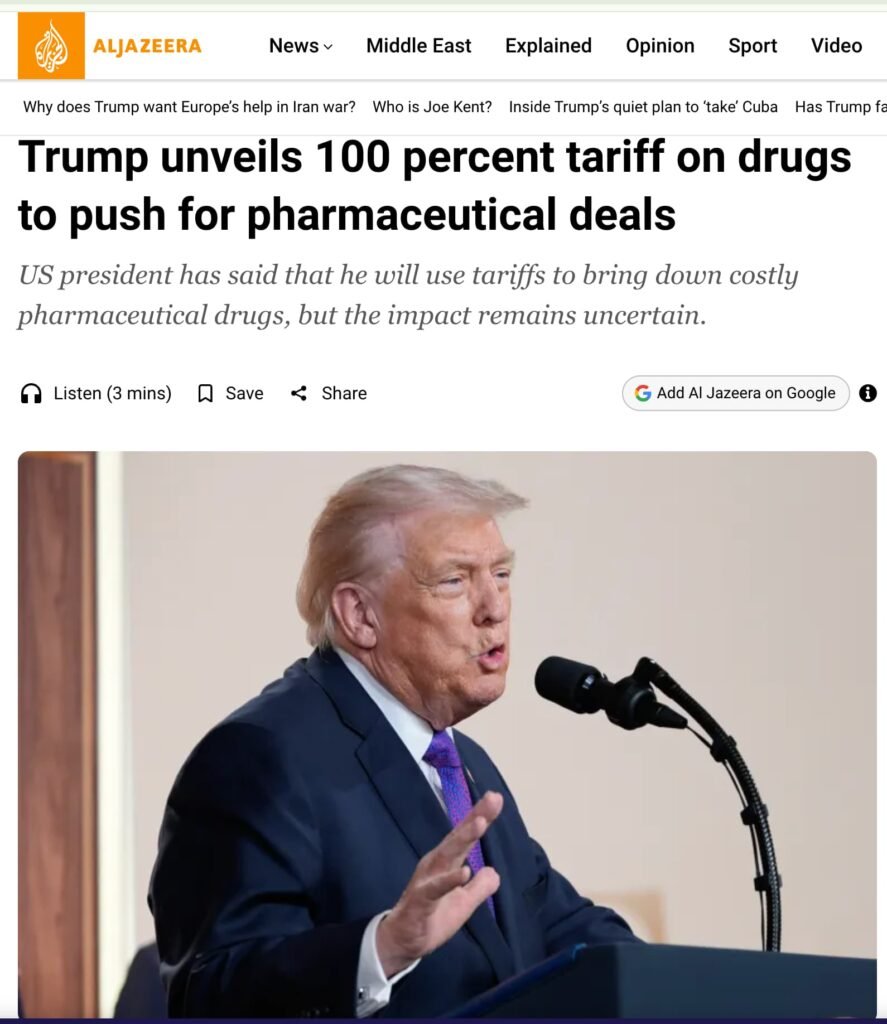Viewport: 887px width, 1024px height.
Task: Open 'Inside Trump's quiet plan to take Cuba'
Action: pos(643,107)
